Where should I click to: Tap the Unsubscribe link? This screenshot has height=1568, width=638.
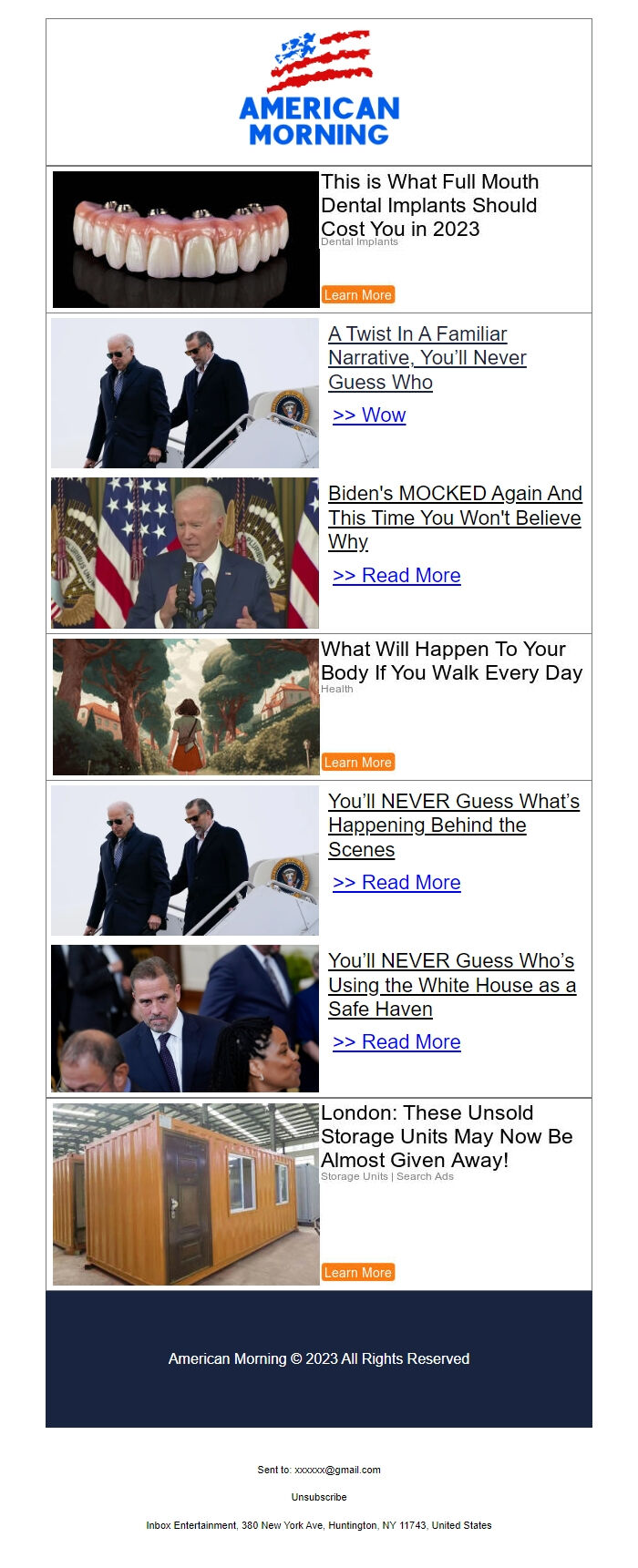point(319,1497)
